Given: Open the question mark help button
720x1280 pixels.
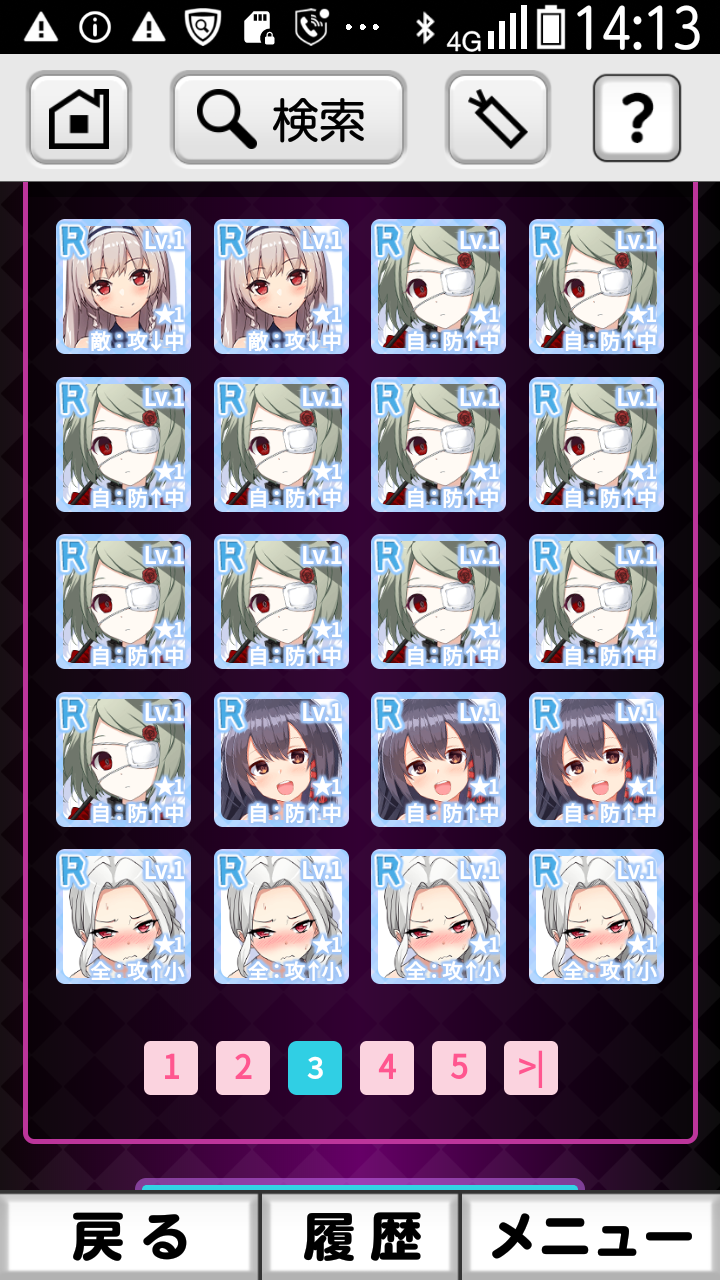Looking at the screenshot, I should click(637, 118).
